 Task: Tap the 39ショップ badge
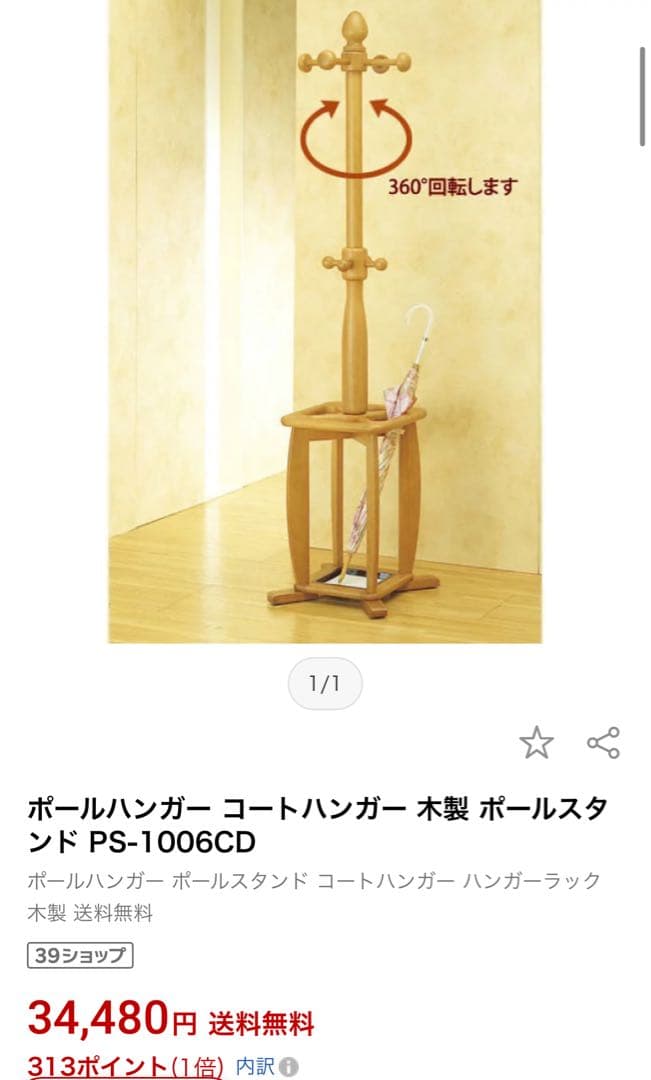(80, 955)
